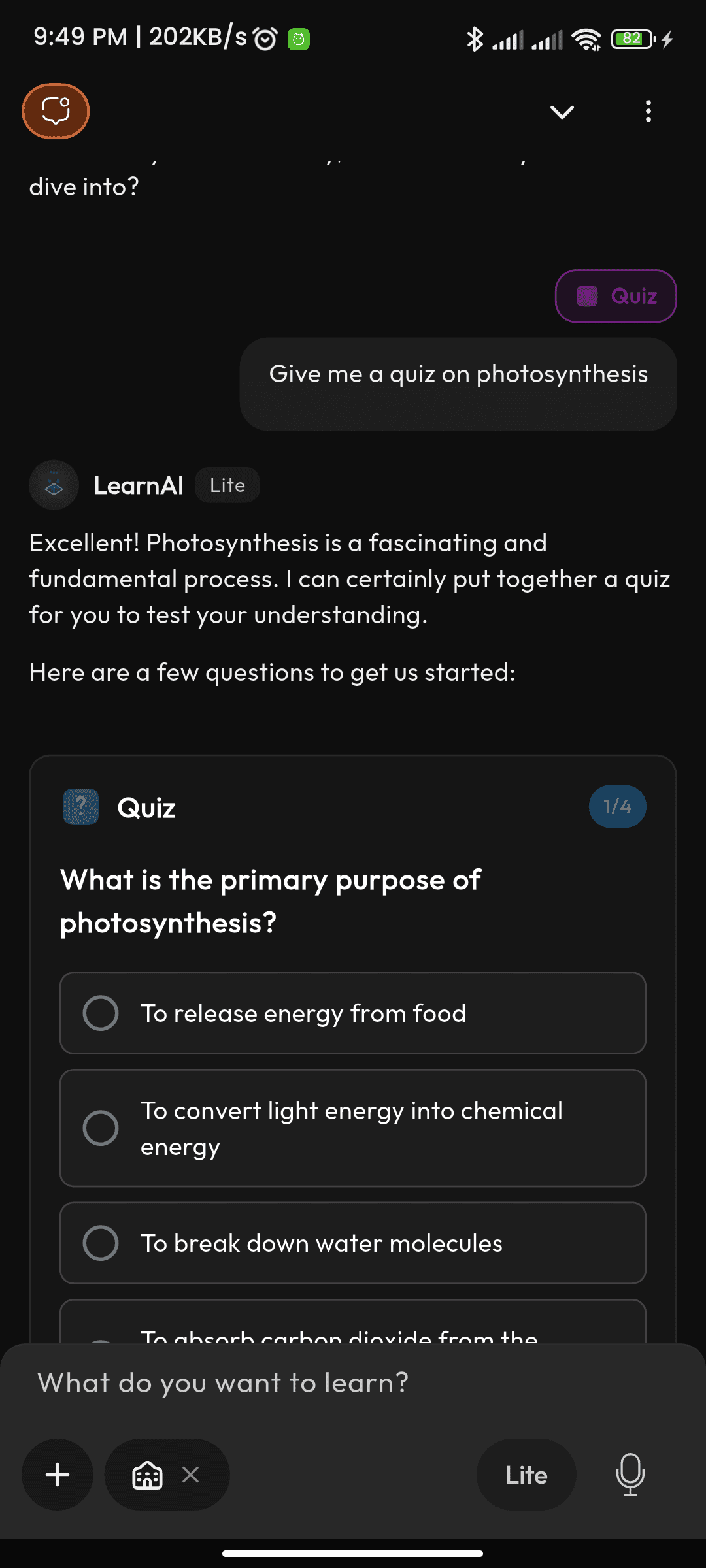Tap the Quiz chip icon above the message

click(x=587, y=295)
